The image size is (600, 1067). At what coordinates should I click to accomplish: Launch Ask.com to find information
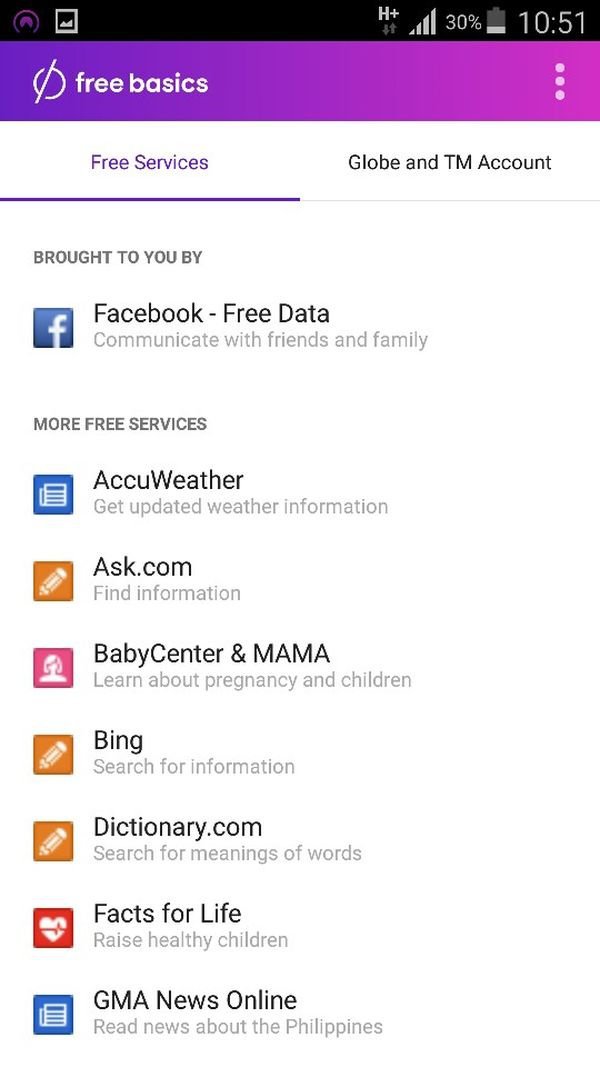point(300,580)
